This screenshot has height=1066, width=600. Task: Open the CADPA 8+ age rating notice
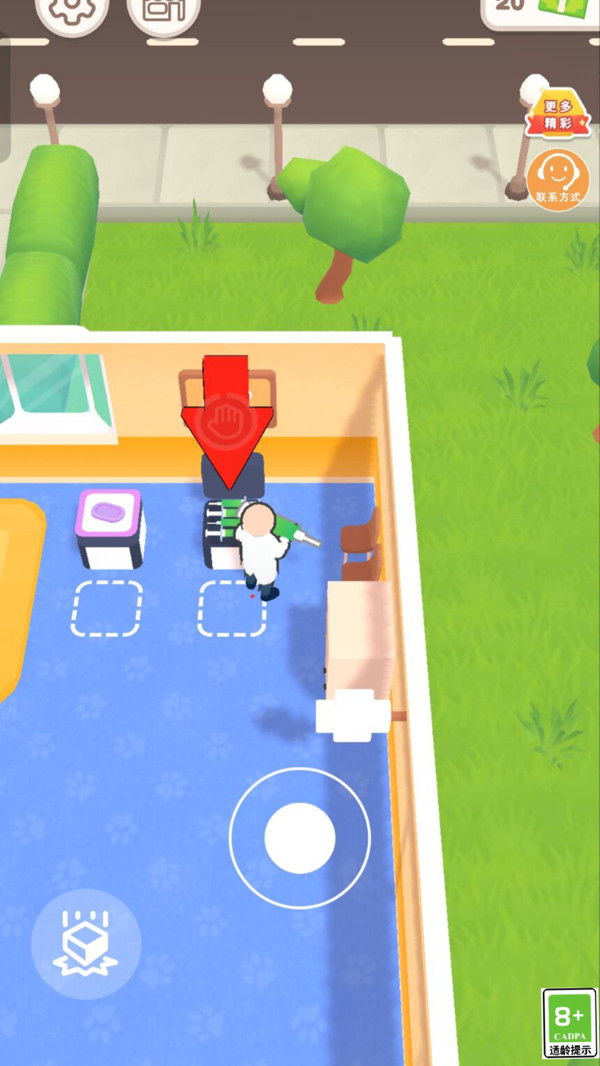point(569,1023)
